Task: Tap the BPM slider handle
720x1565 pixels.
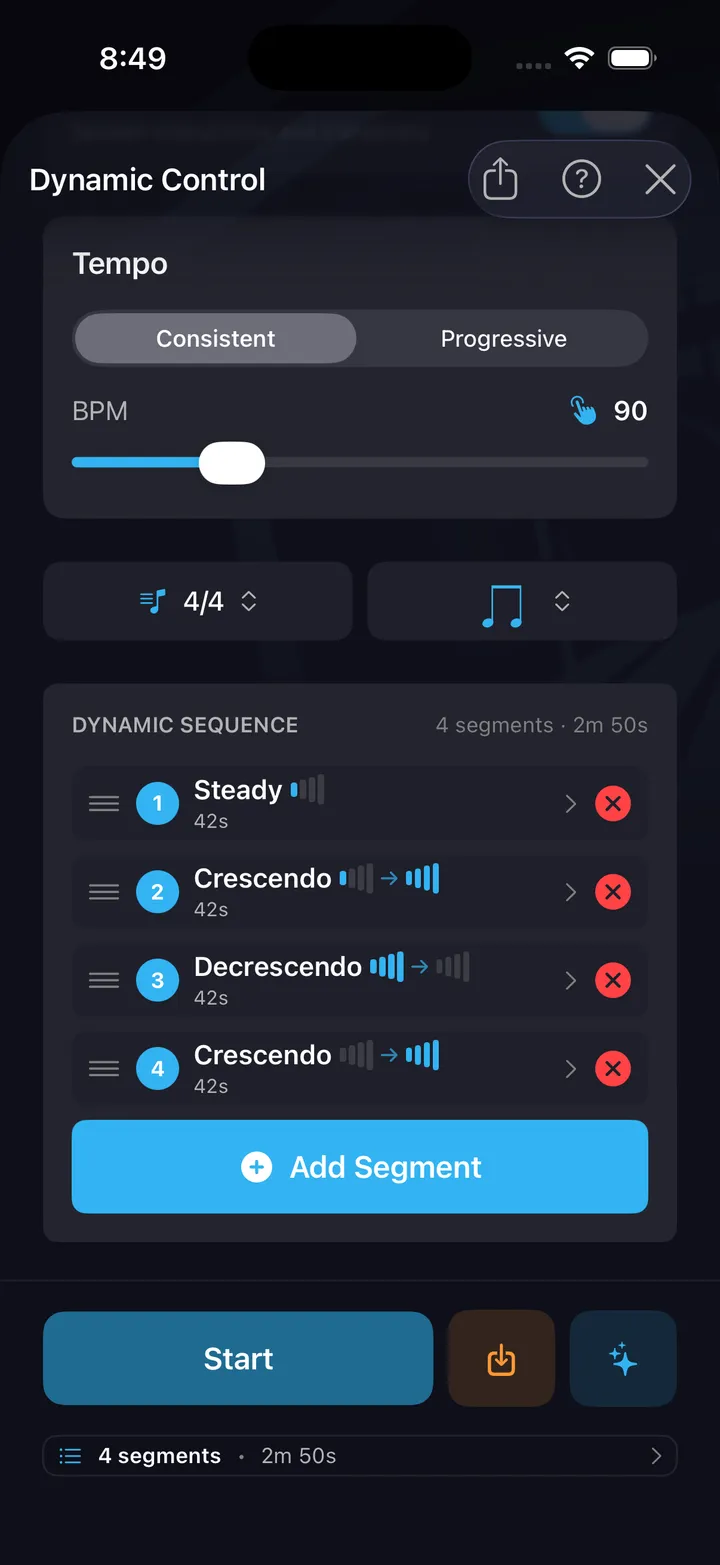Action: tap(232, 463)
